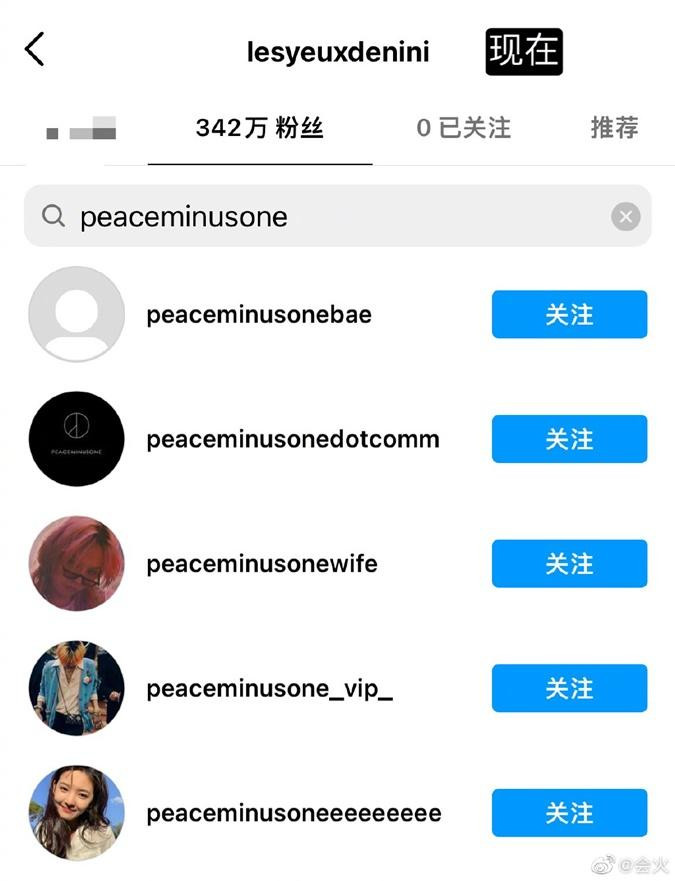Open the peaceminusone_vip_ profile
Screen dimensions: 675x881
pyautogui.click(x=269, y=689)
